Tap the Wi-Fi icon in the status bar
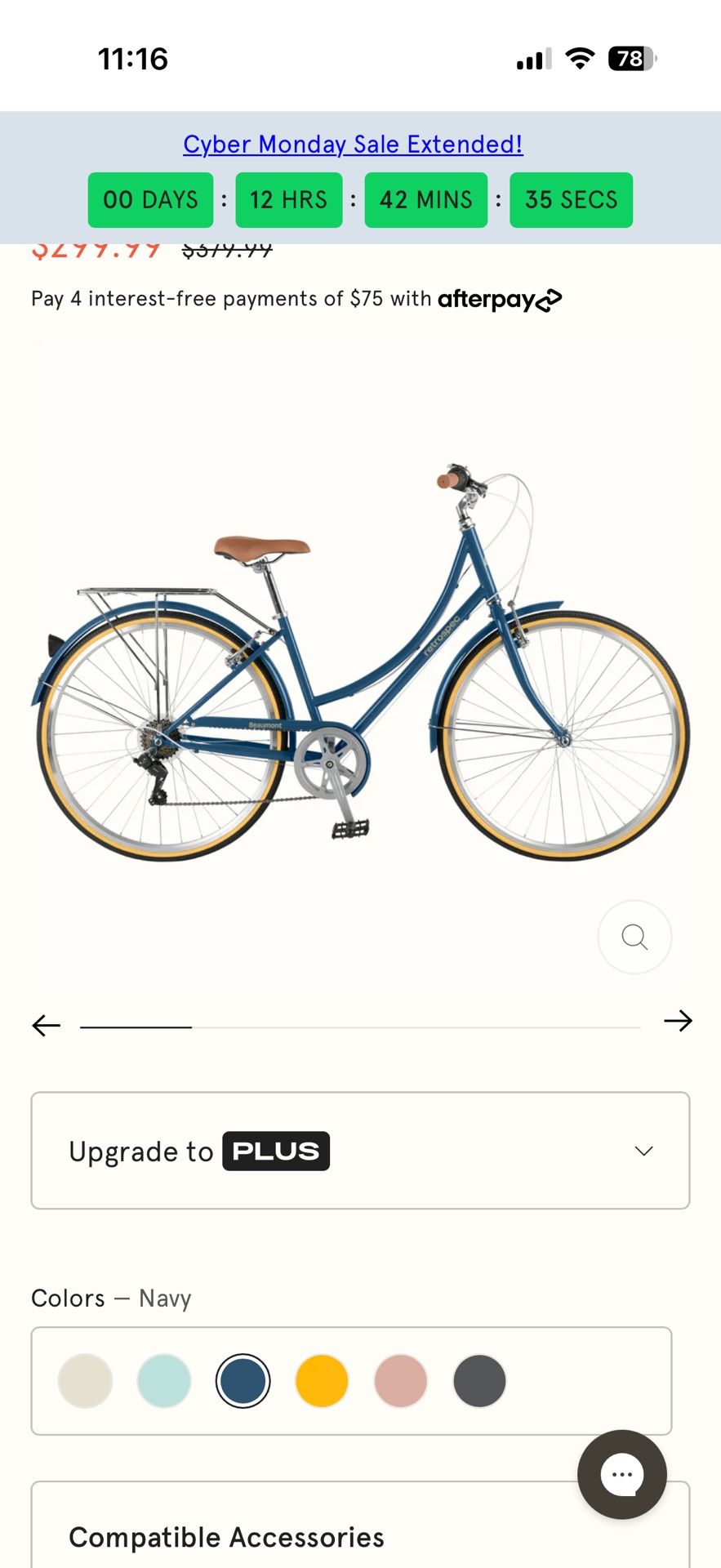Image resolution: width=721 pixels, height=1568 pixels. (x=577, y=59)
